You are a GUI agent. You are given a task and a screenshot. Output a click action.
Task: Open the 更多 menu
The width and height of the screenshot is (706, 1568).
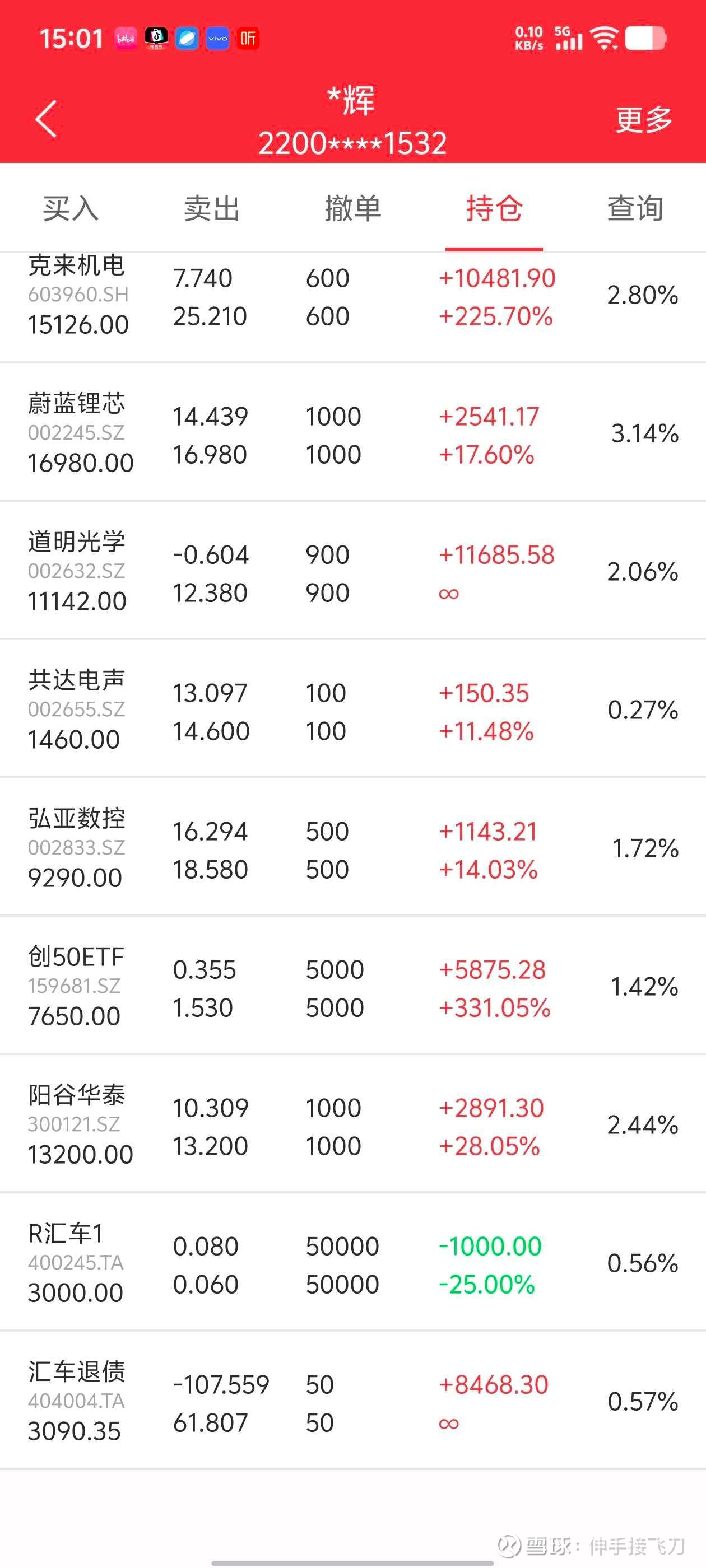coord(643,119)
